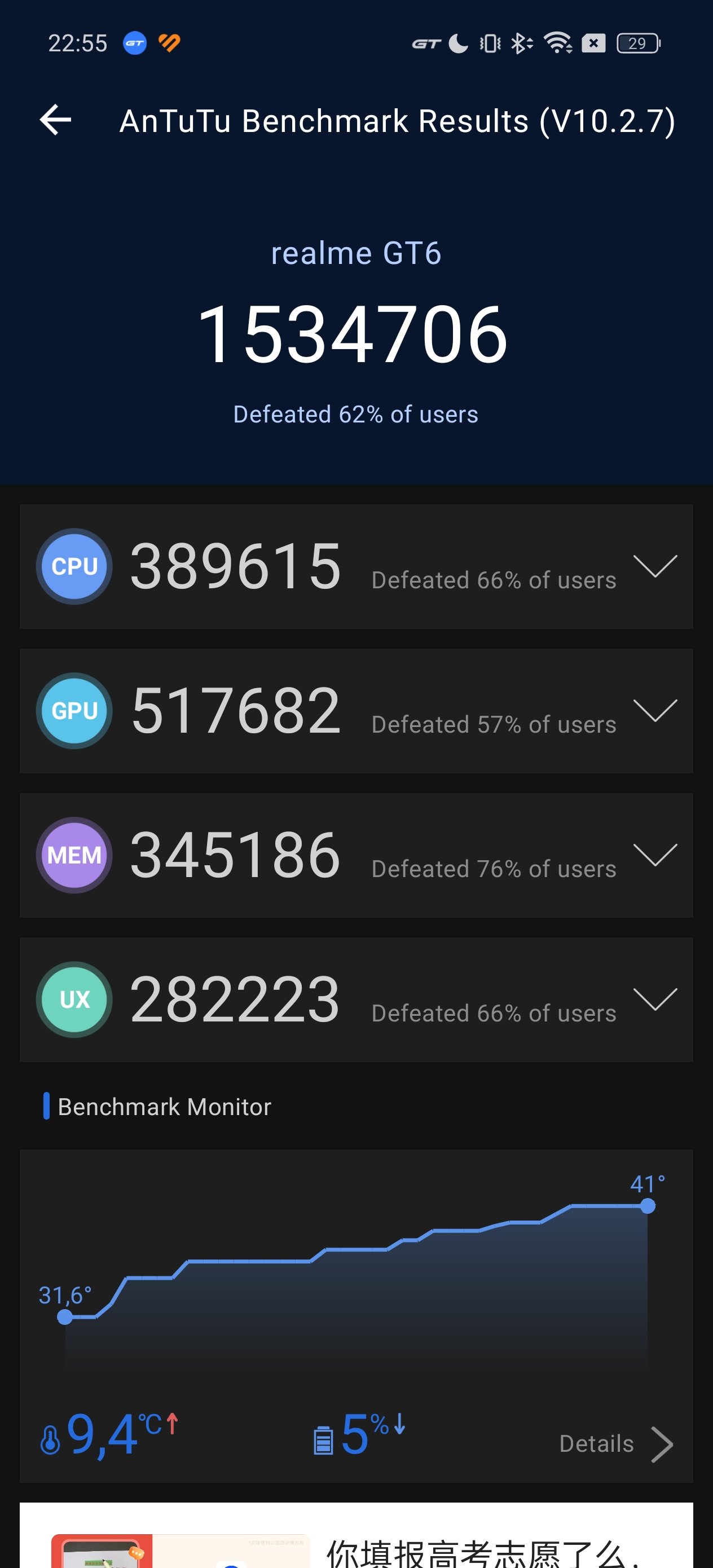
Task: Open Benchmark Monitor Details
Action: click(x=616, y=1444)
